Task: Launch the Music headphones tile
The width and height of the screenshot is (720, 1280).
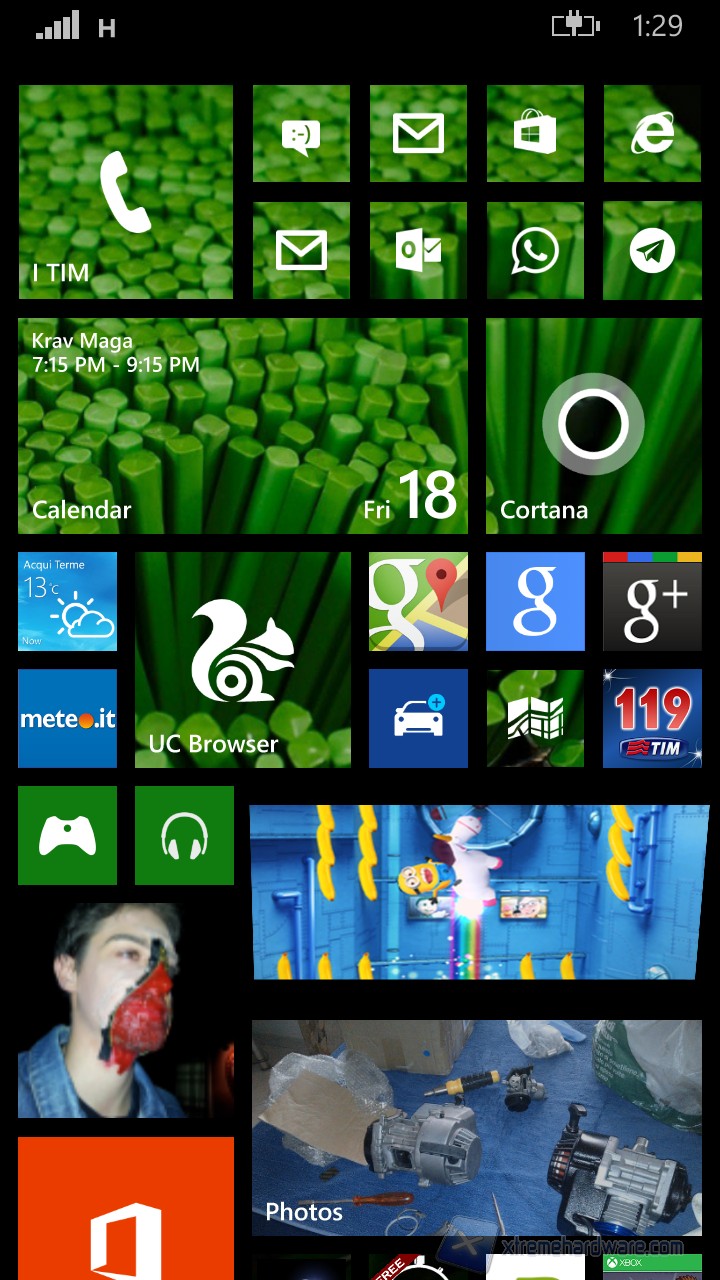Action: pos(184,835)
